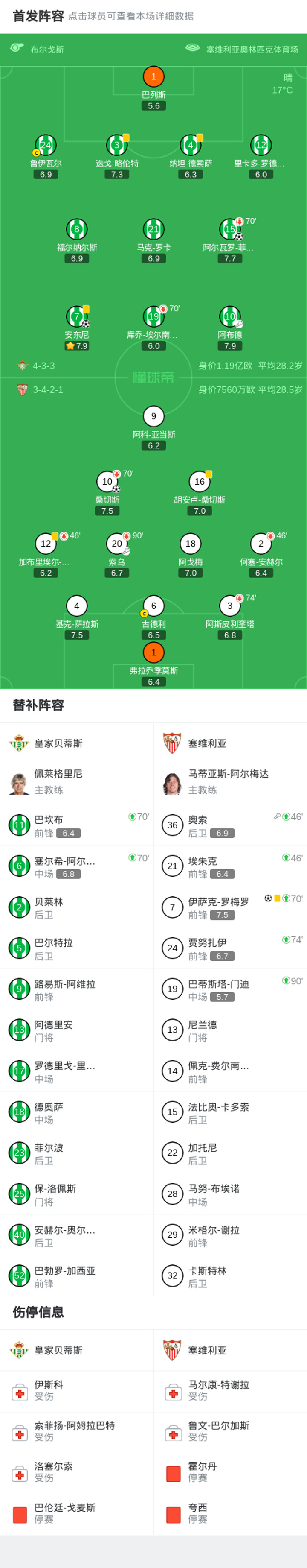Select 马克-罗卡 on the pitch
The image size is (307, 1568).
coord(153,230)
